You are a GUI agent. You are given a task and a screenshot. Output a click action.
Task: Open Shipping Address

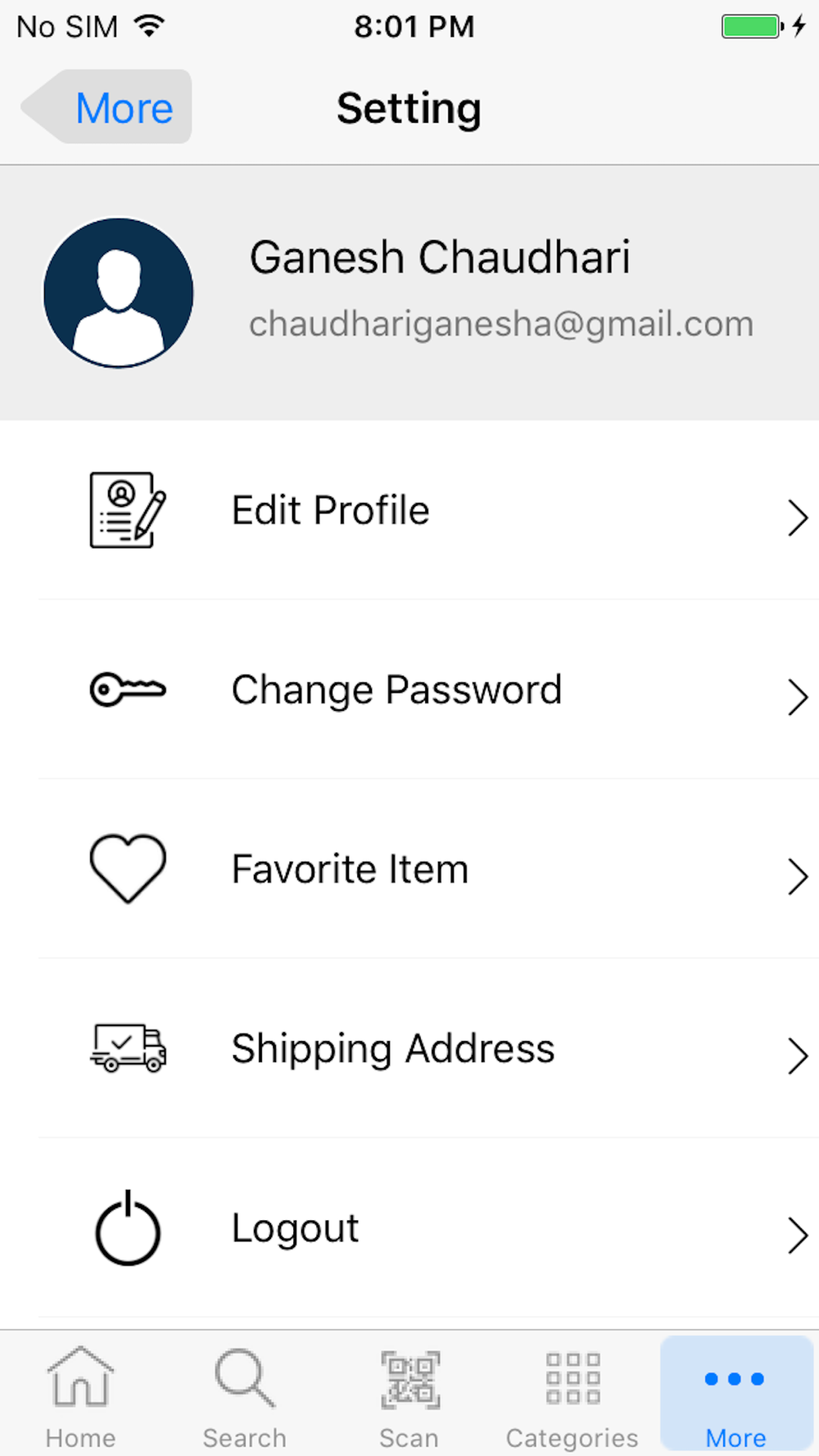[409, 1048]
